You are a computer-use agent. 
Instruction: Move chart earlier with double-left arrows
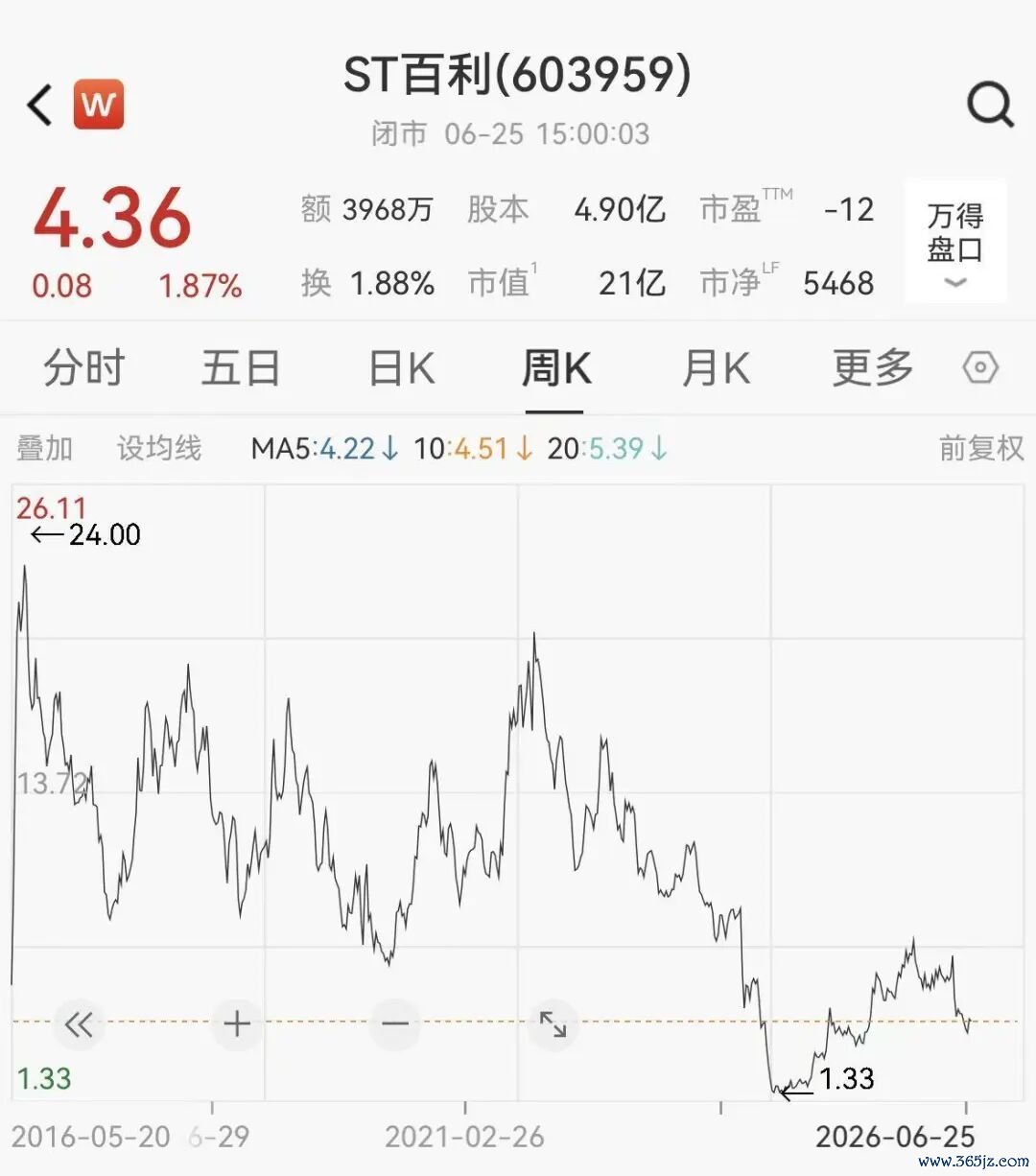click(79, 1024)
